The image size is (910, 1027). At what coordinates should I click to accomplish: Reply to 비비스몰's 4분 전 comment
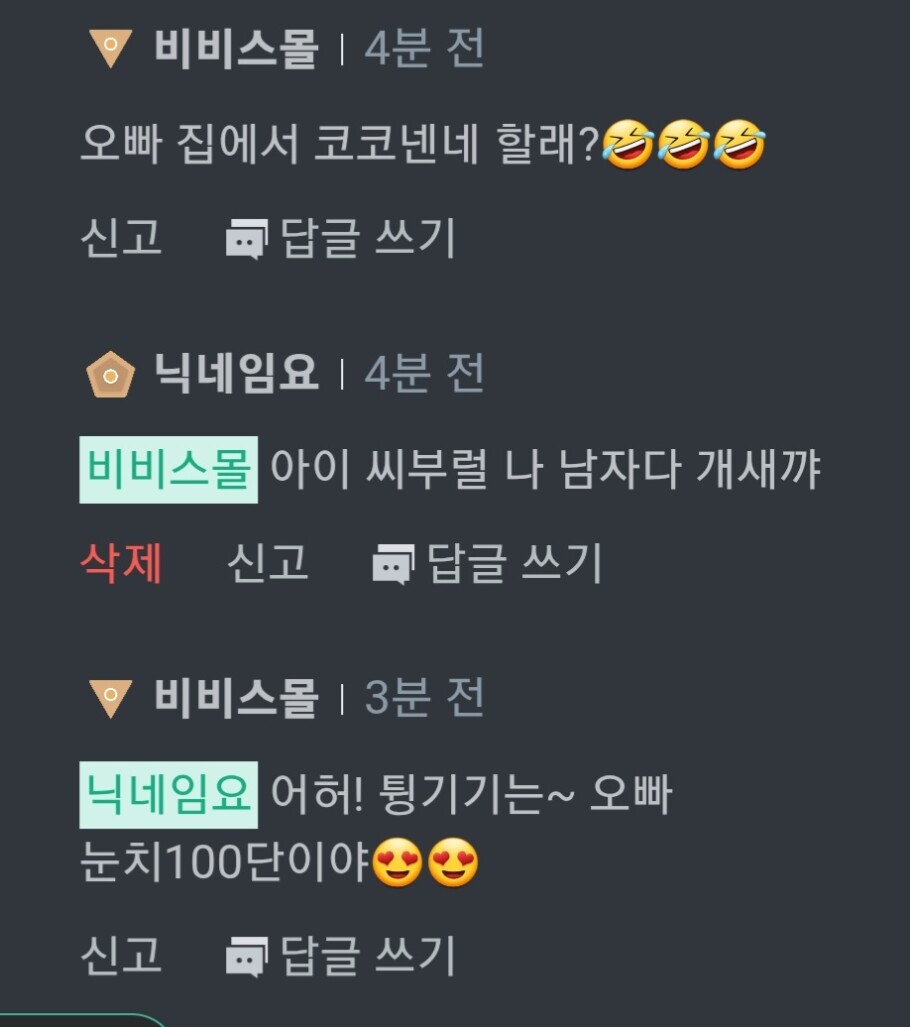342,238
